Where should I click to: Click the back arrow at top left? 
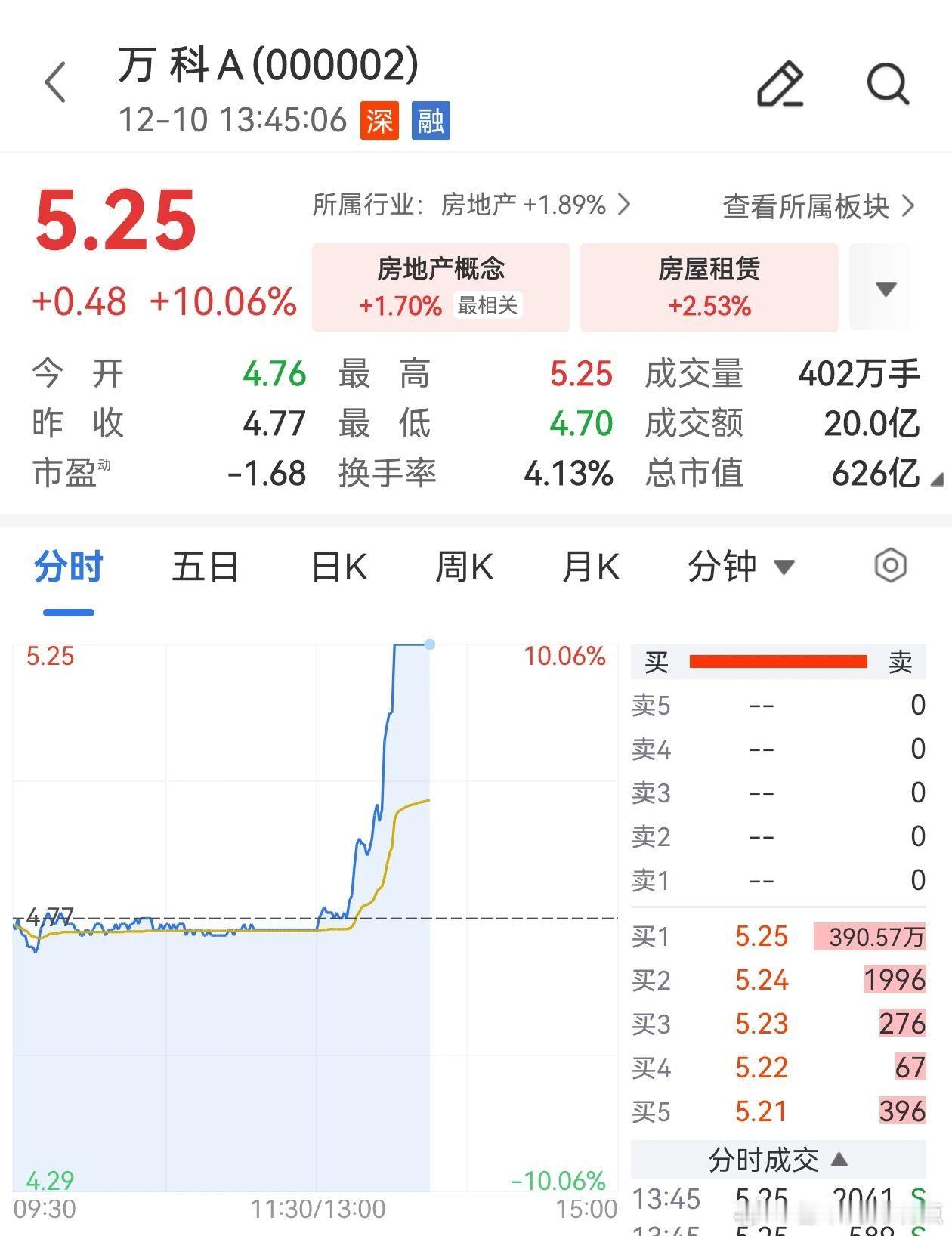(x=55, y=83)
